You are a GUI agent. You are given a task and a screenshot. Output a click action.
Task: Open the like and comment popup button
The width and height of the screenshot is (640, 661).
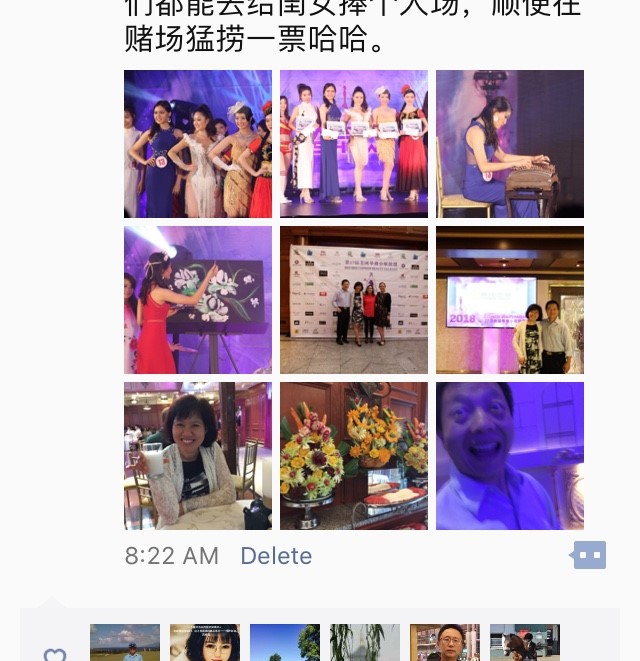(x=589, y=555)
